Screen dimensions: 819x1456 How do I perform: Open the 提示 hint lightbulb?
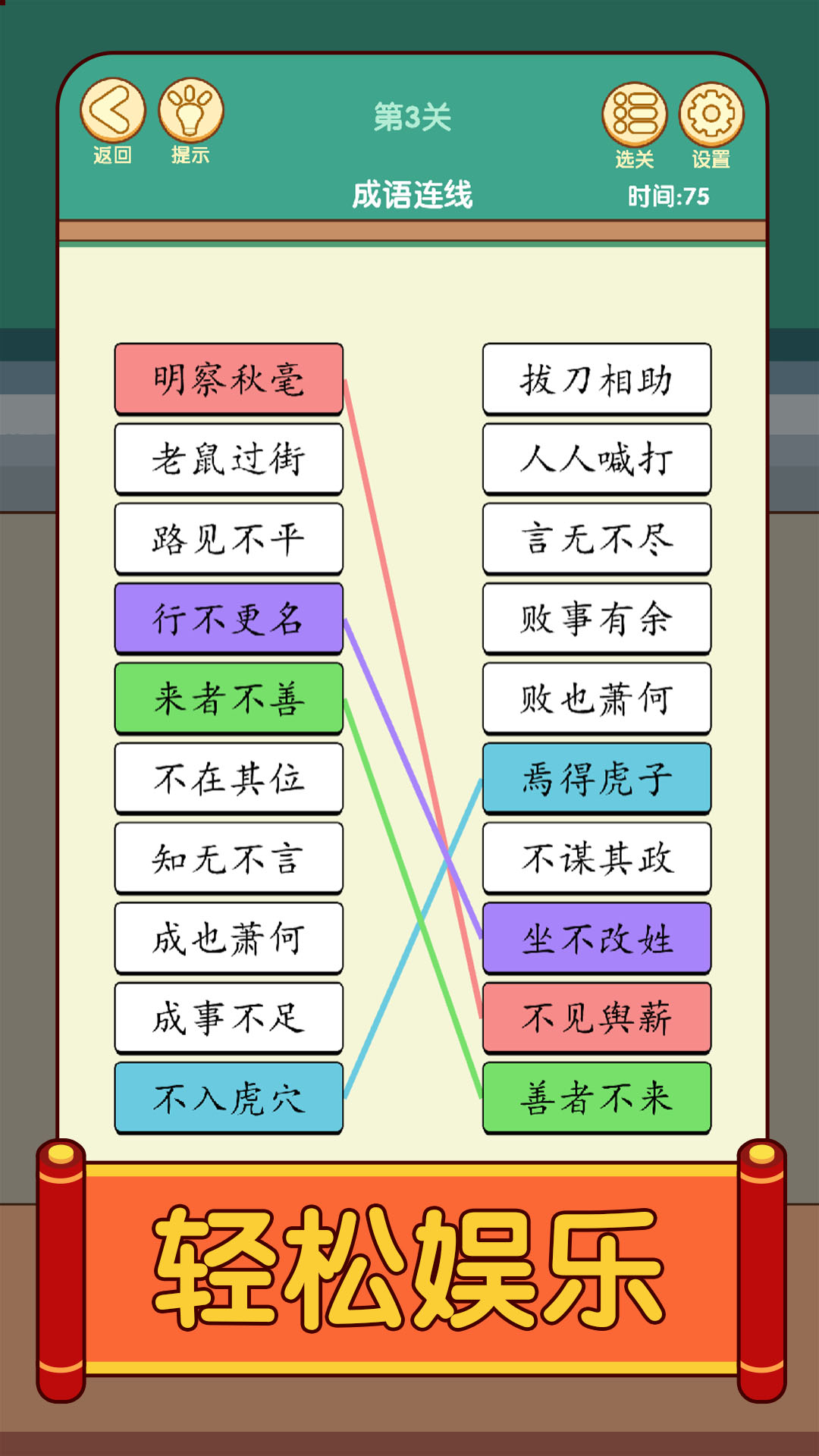coord(190,111)
